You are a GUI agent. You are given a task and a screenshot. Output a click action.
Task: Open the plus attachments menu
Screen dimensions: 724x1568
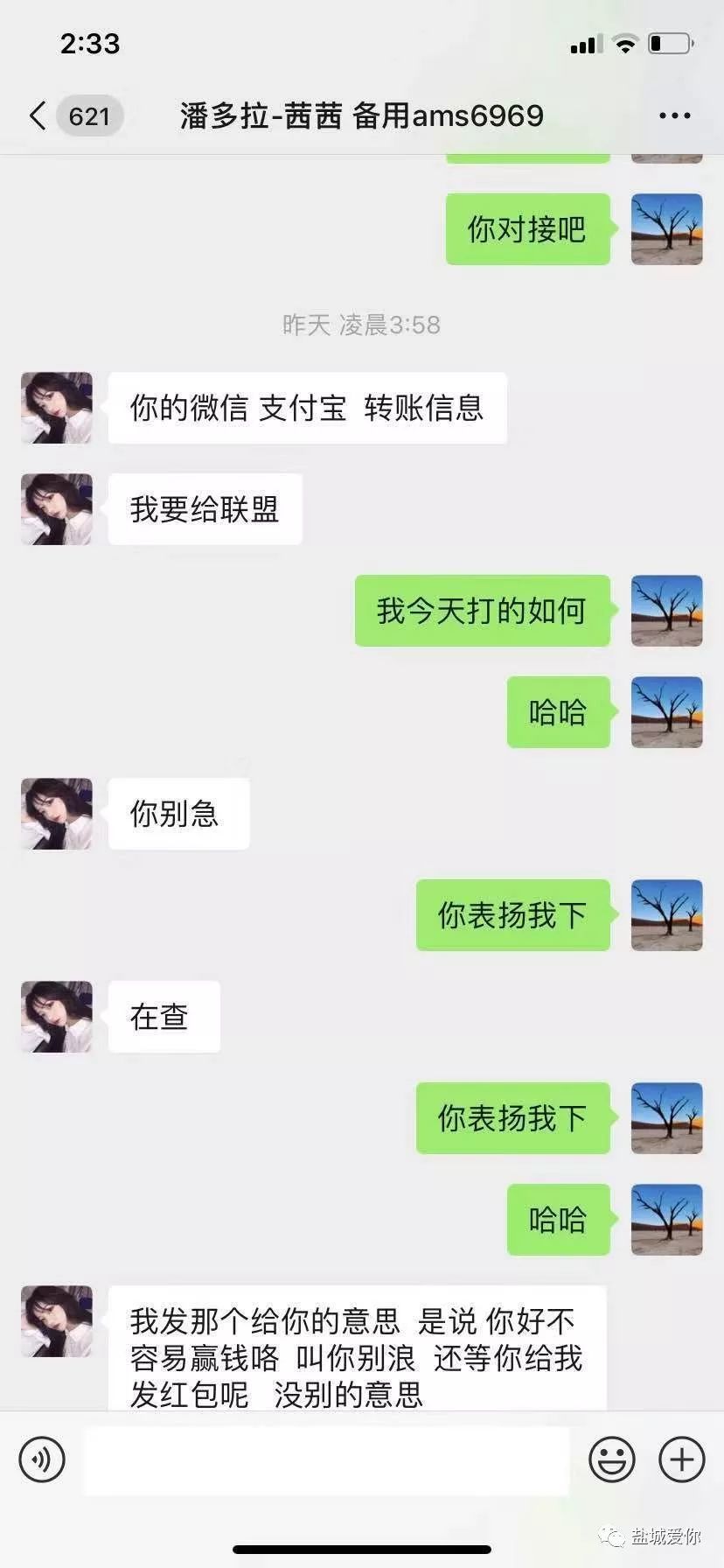pyautogui.click(x=682, y=1459)
